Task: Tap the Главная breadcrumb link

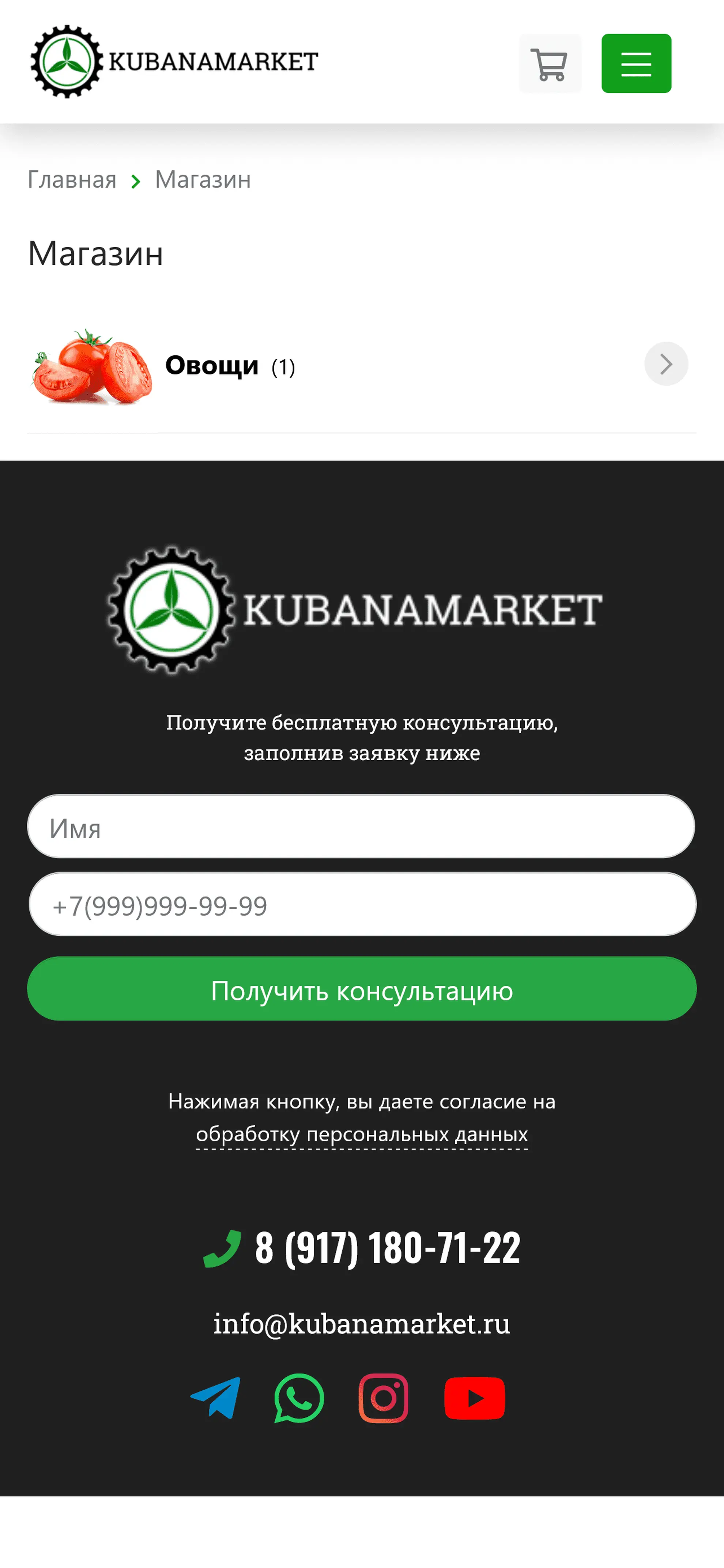Action: [x=72, y=180]
